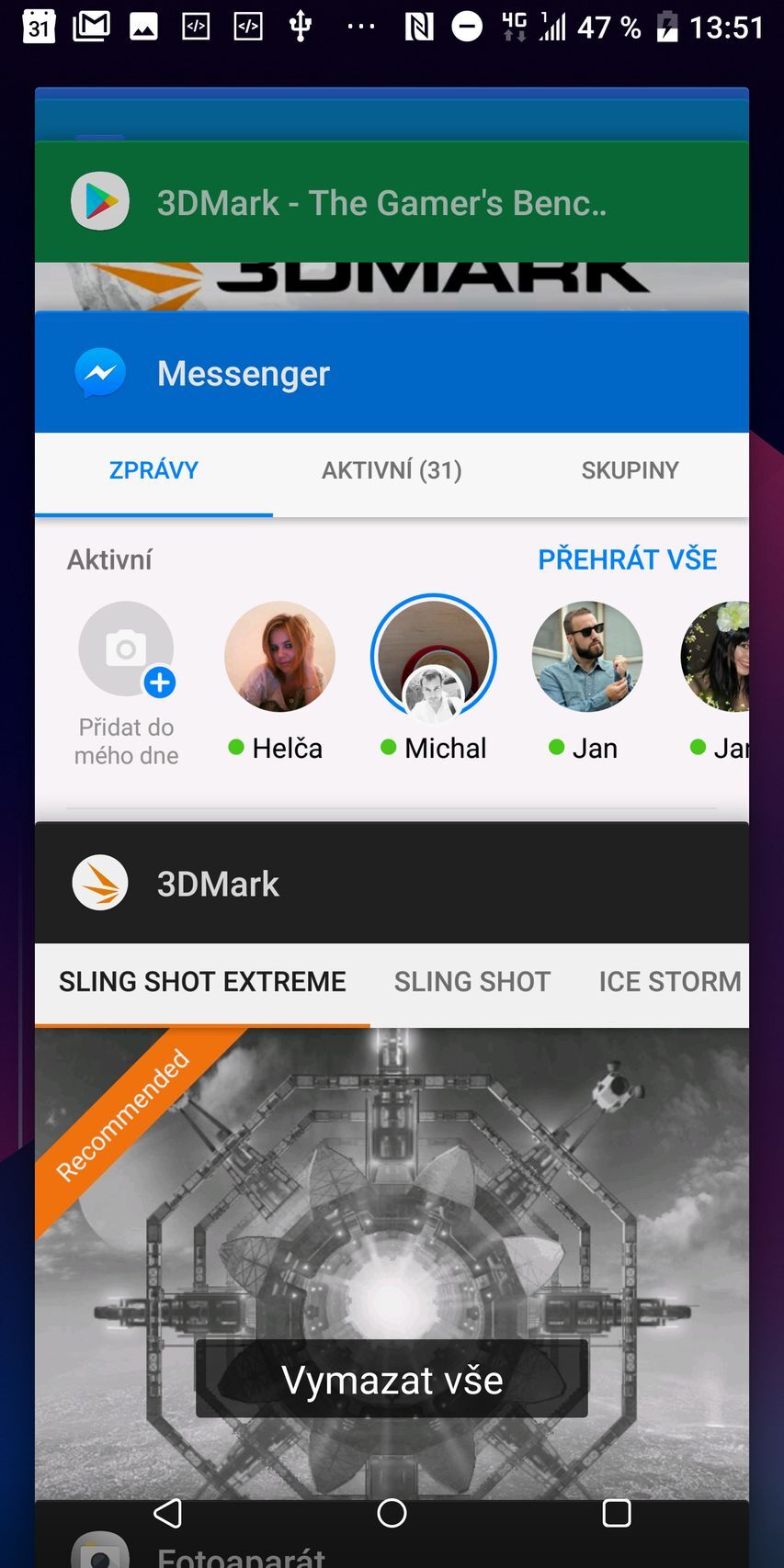Return to the home screen

(x=392, y=1513)
